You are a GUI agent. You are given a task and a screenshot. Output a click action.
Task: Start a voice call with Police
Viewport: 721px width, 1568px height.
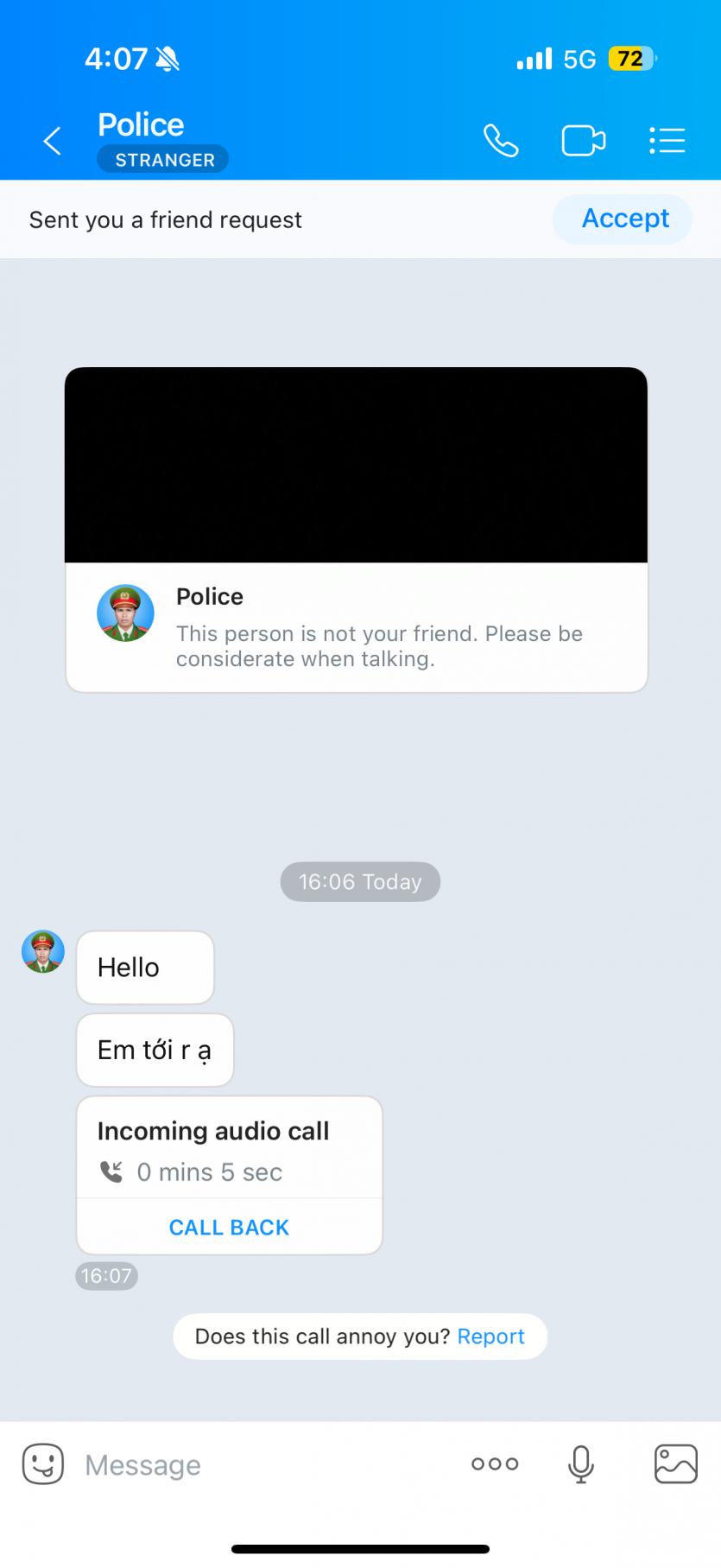[x=502, y=140]
